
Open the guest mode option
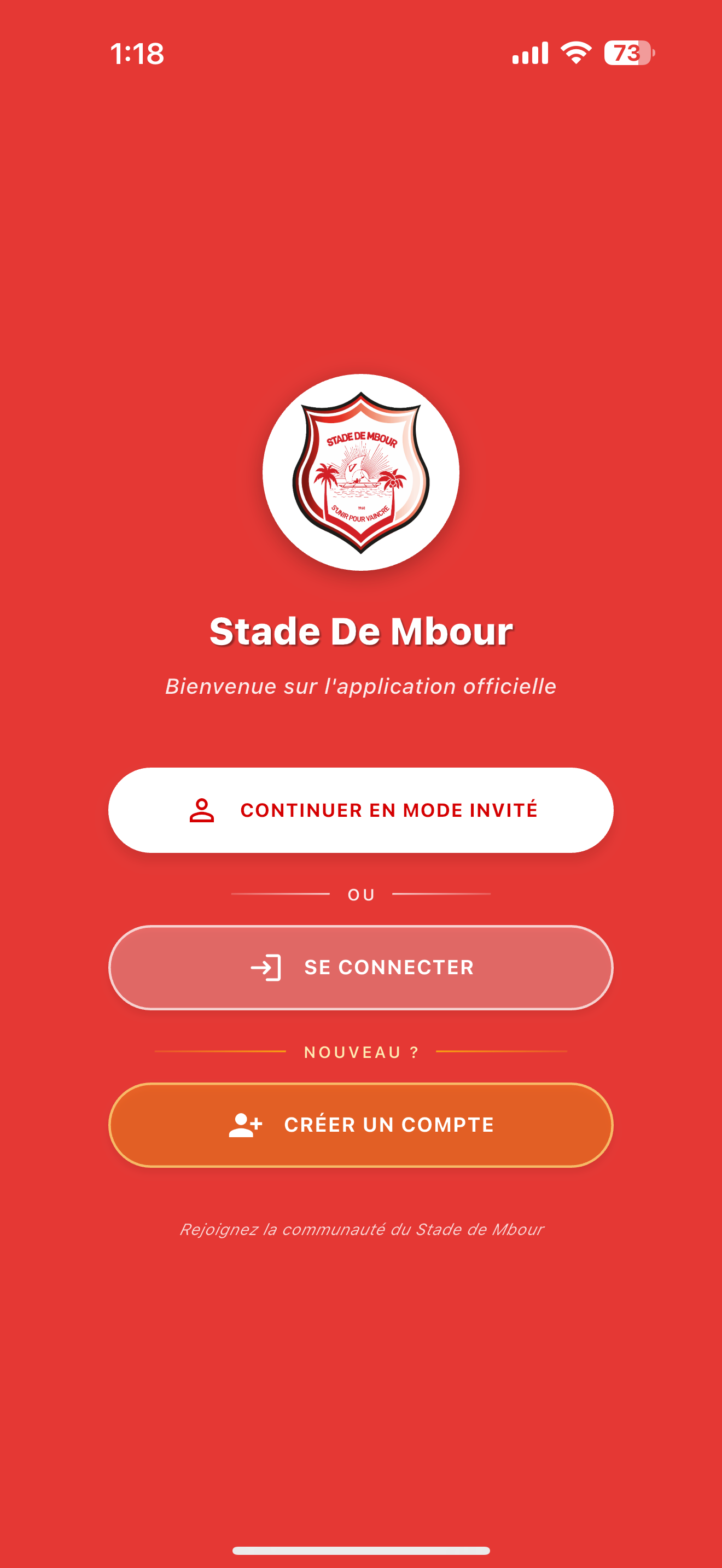360,810
